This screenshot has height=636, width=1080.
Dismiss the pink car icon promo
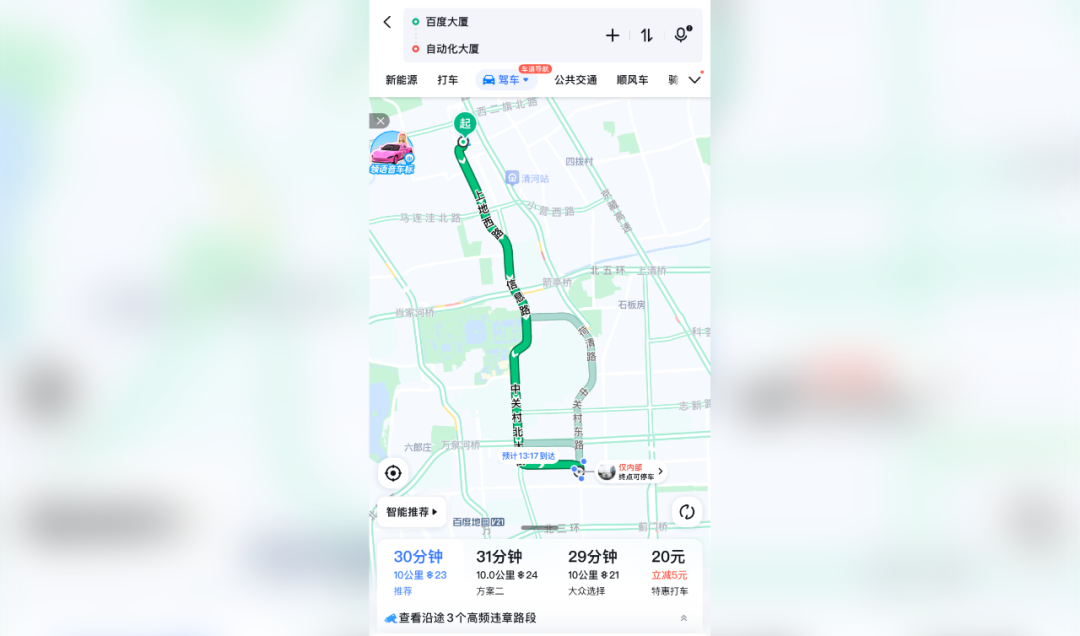point(380,121)
